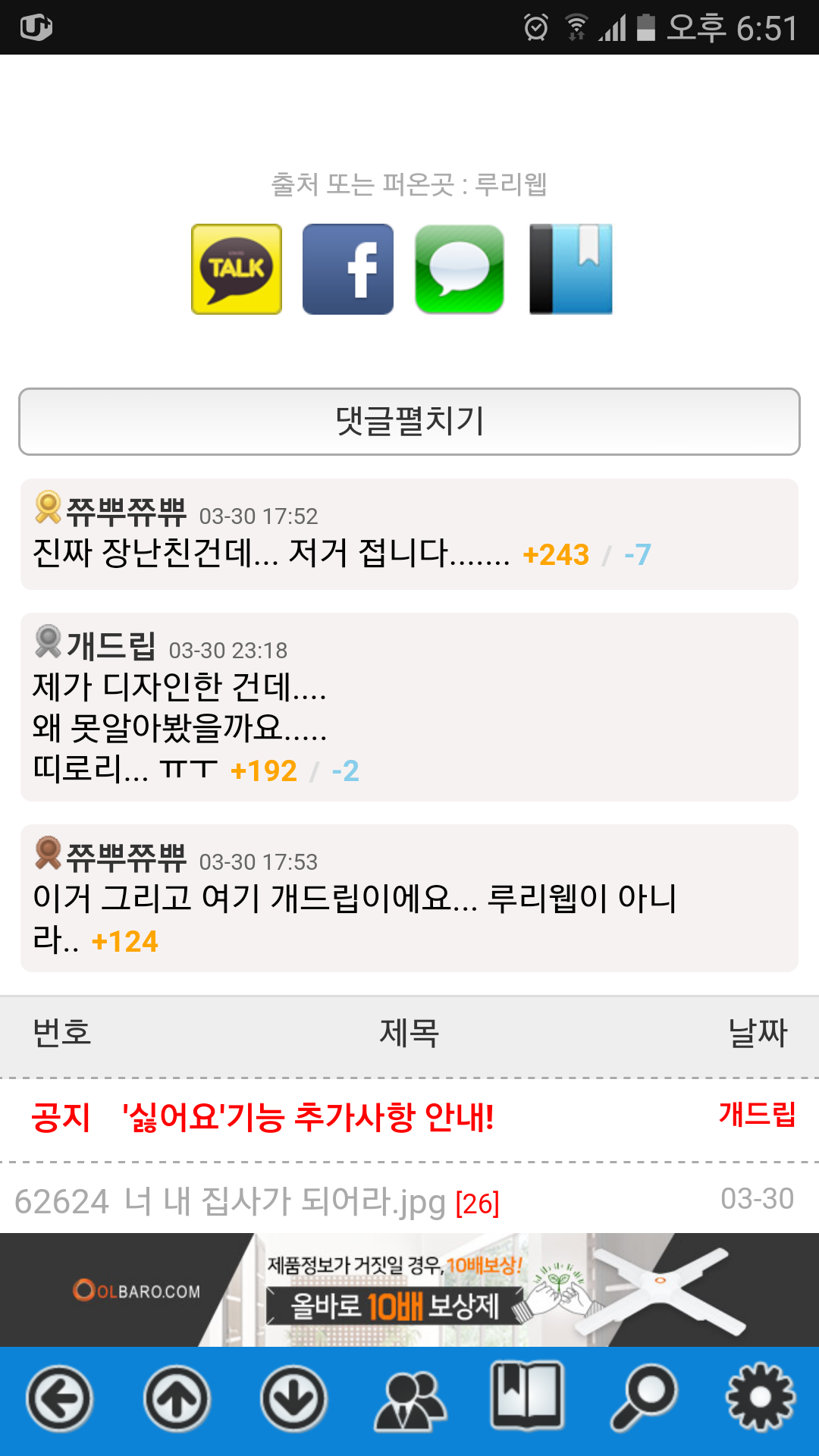
Task: Share the post via KakaoTalk
Action: click(237, 269)
